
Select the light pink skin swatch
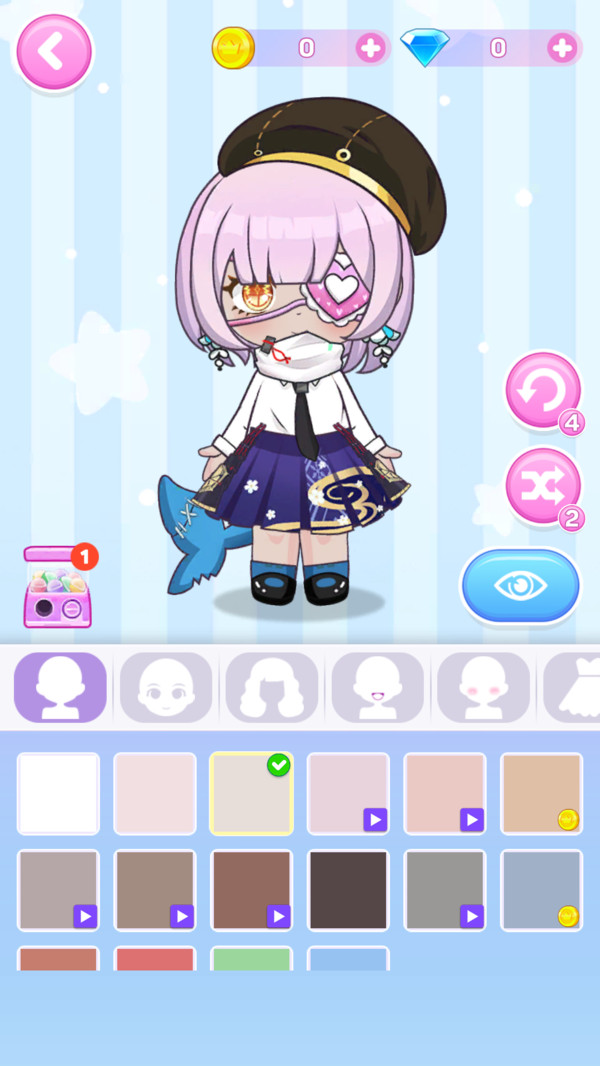(x=155, y=793)
